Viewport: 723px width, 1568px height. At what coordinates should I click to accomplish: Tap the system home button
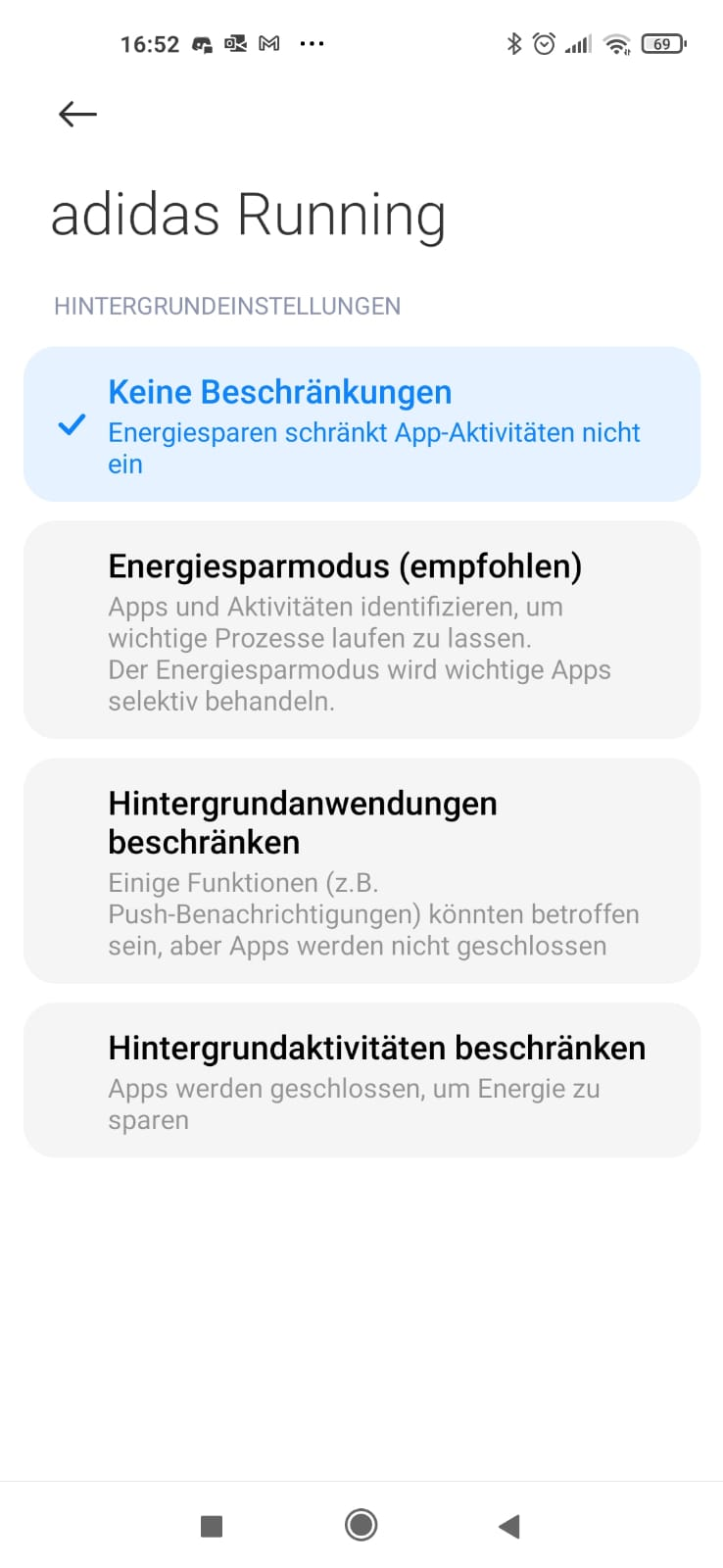tap(361, 1525)
